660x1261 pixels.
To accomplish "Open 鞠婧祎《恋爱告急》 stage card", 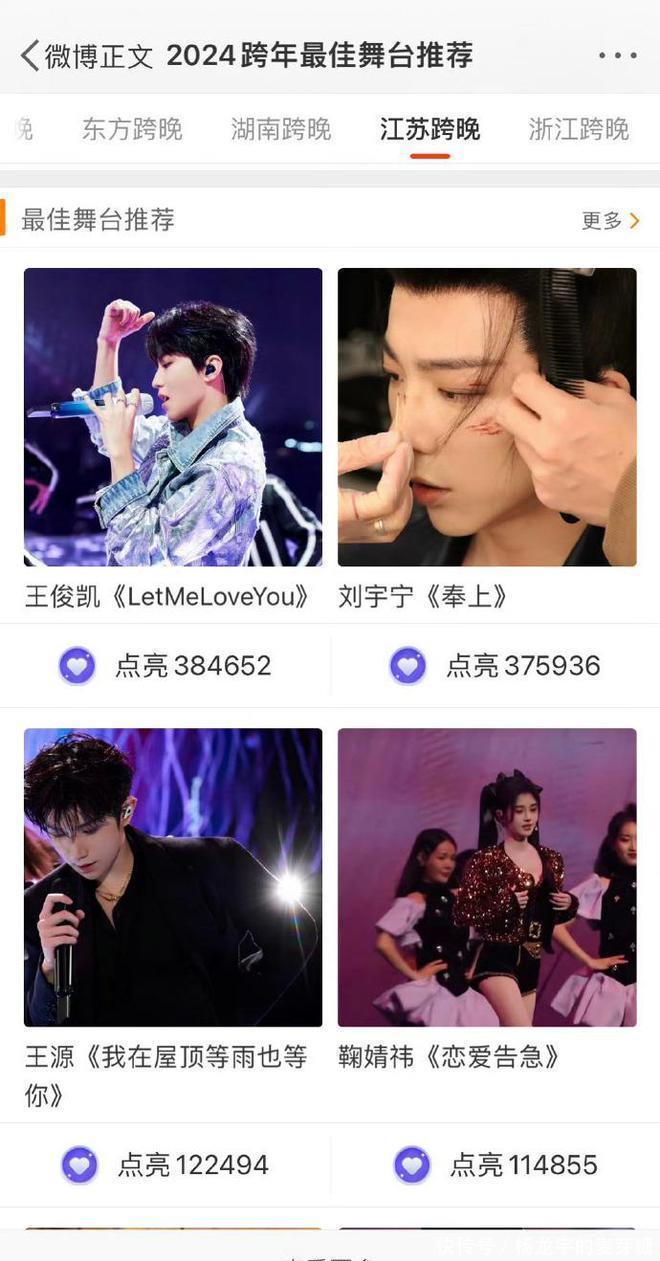I will tap(487, 877).
